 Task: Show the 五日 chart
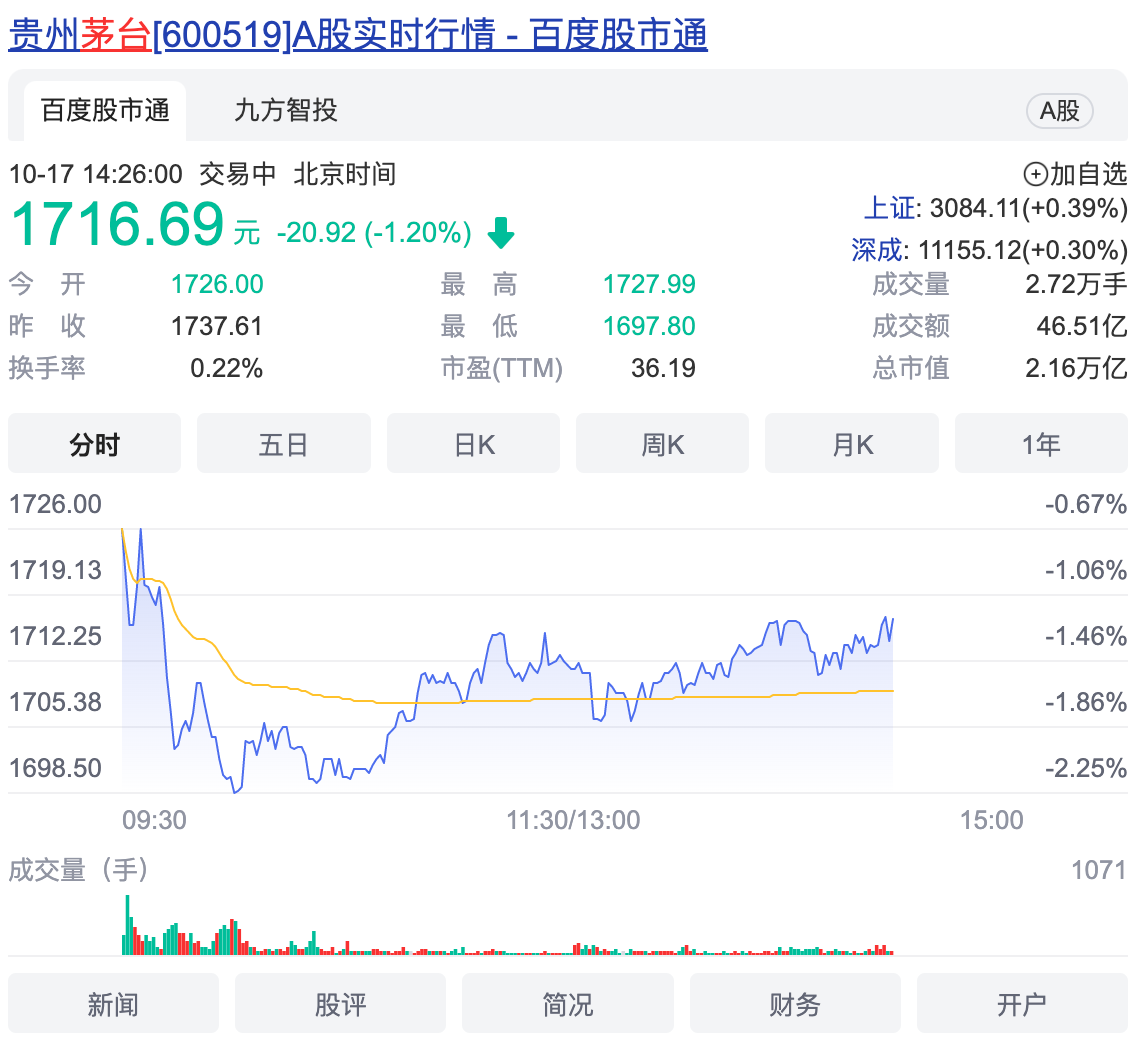pyautogui.click(x=284, y=443)
